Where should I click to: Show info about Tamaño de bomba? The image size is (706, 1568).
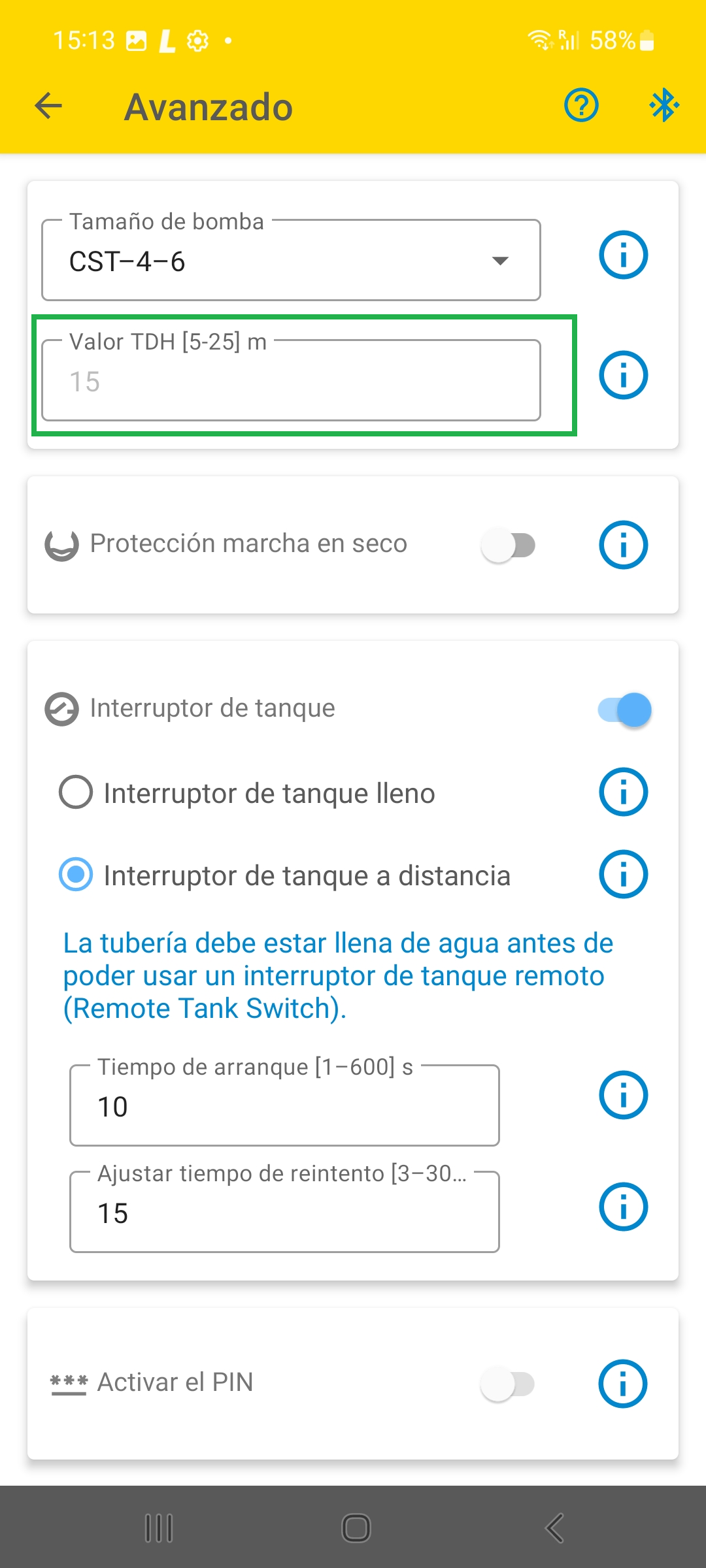pyautogui.click(x=623, y=255)
